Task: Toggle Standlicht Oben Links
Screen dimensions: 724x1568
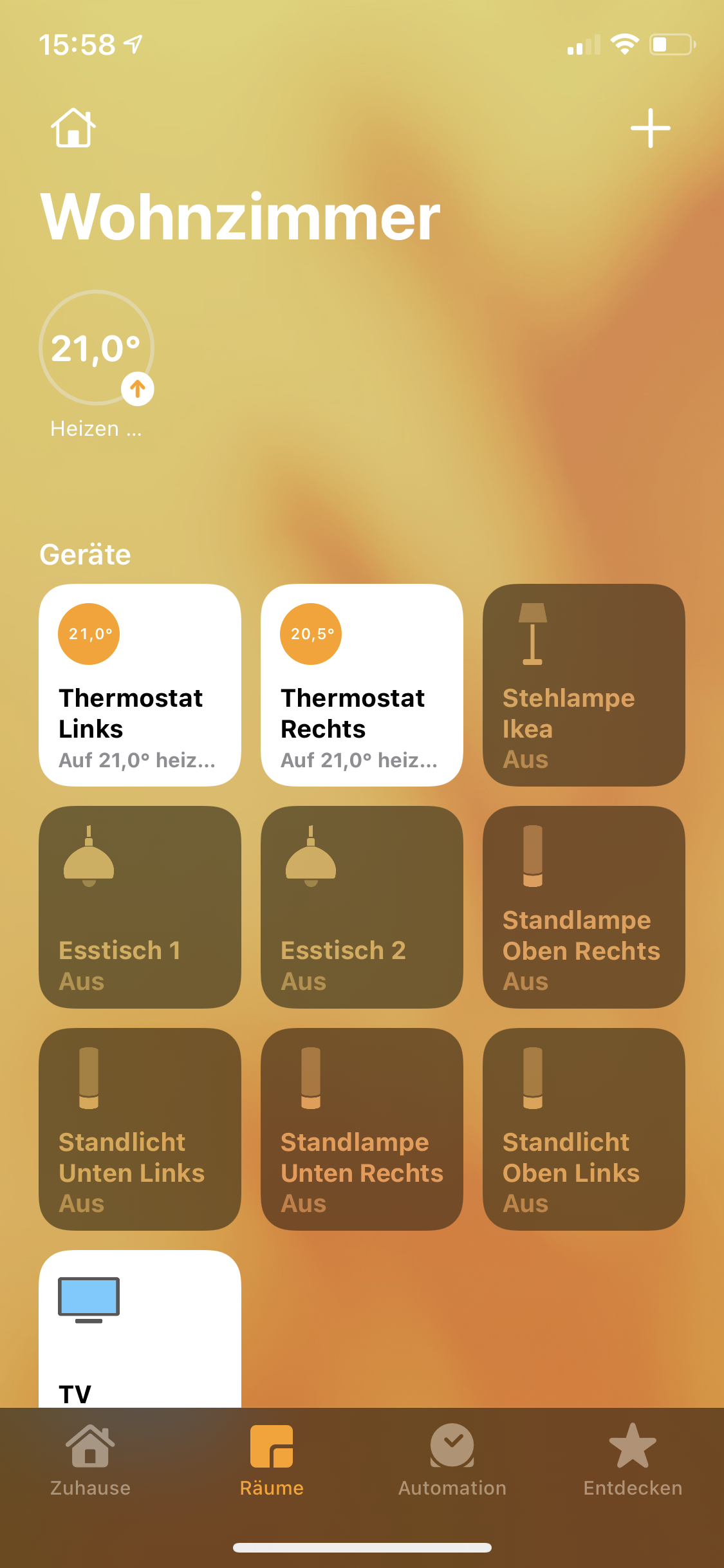Action: coord(584,1129)
